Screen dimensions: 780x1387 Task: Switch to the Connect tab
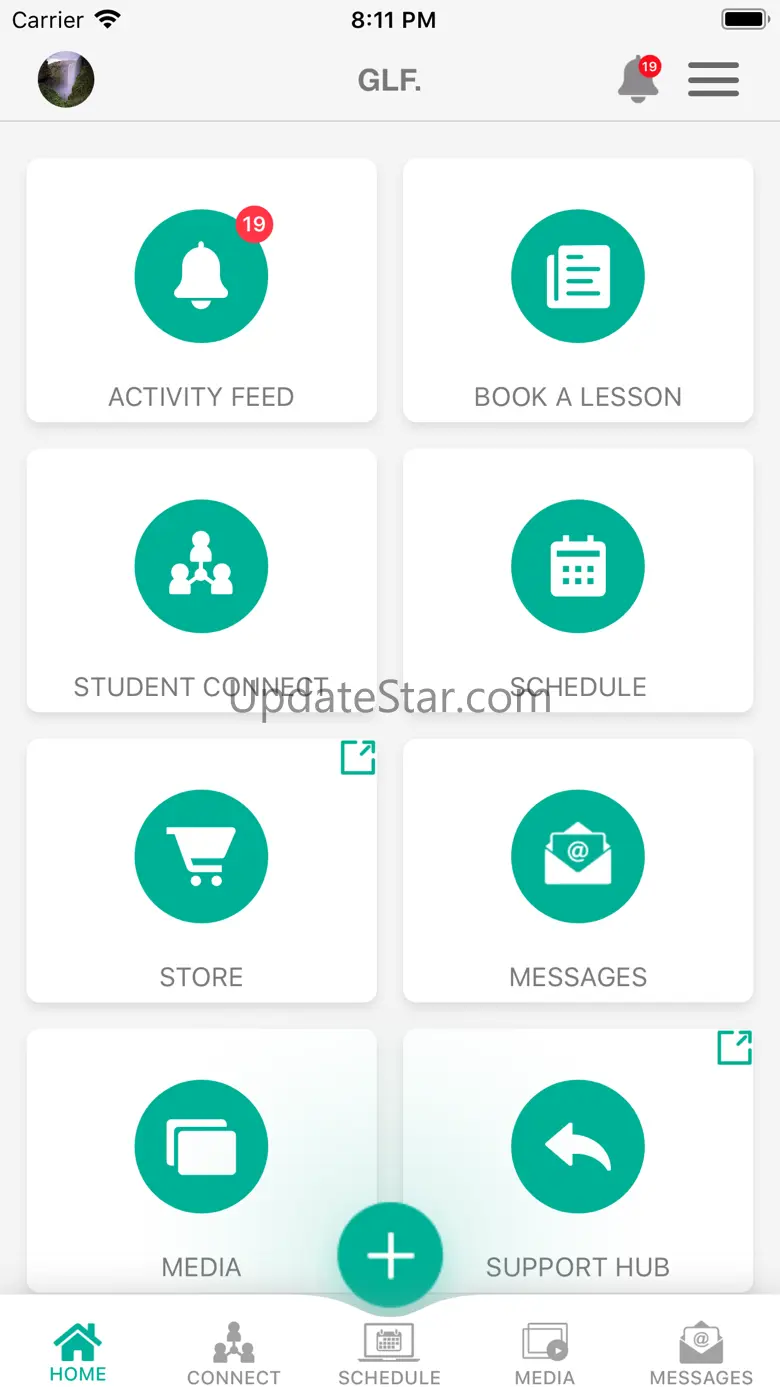coord(234,1354)
